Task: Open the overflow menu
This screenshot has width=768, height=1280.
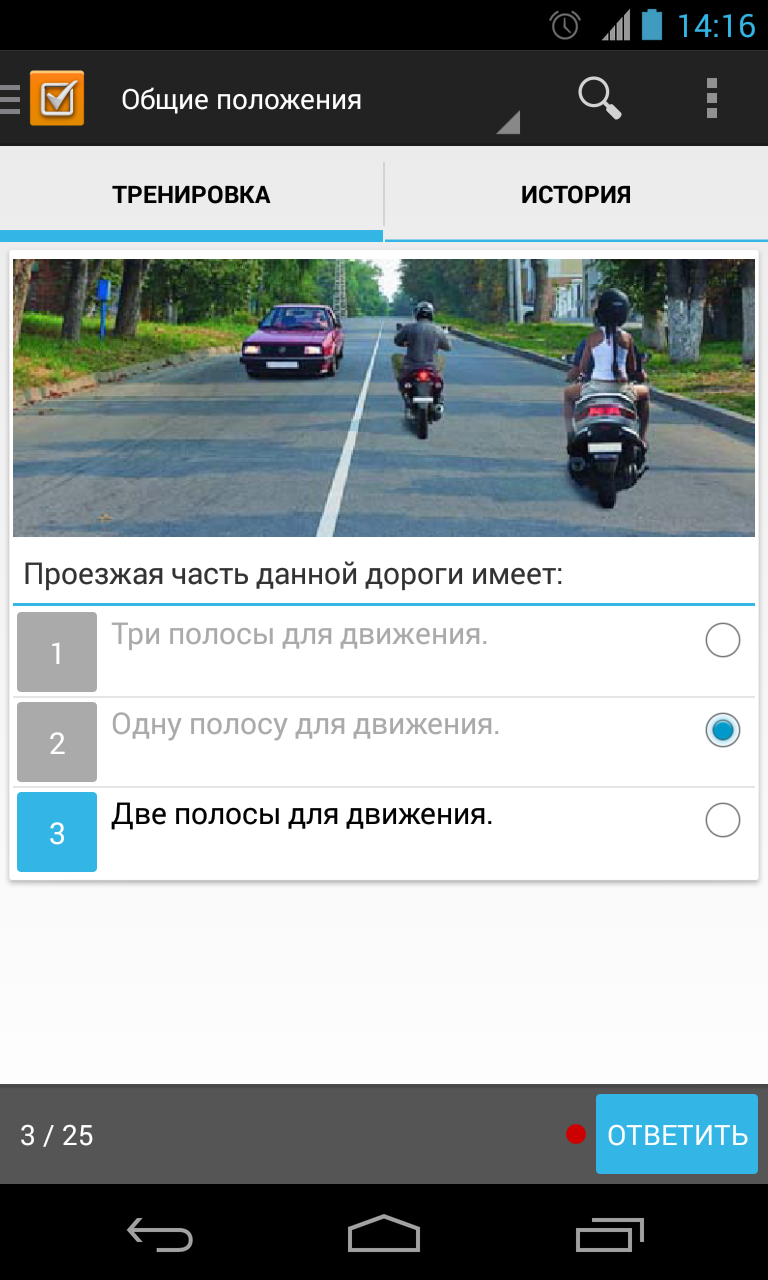Action: (711, 98)
